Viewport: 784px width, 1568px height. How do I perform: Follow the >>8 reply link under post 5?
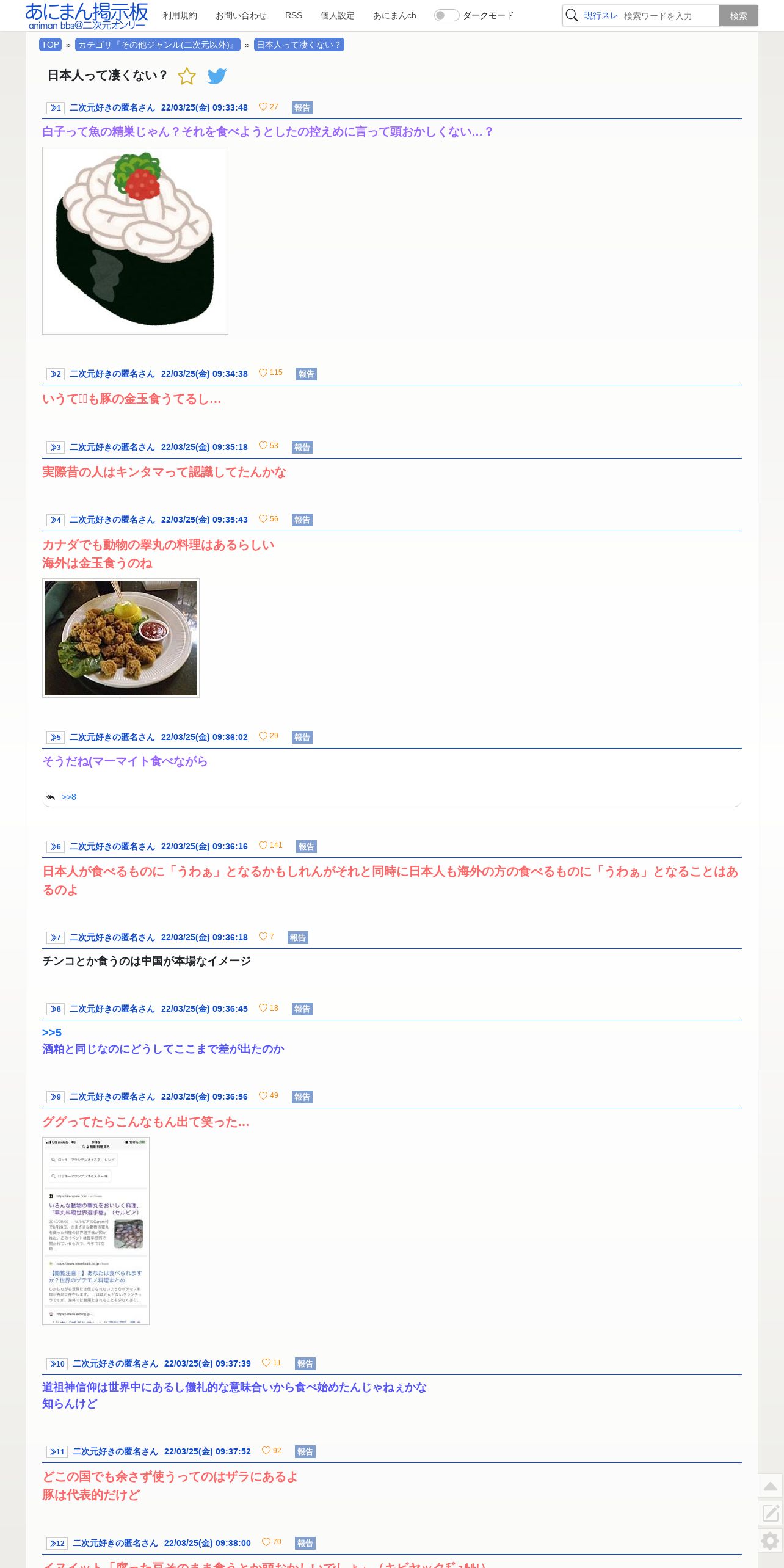(x=69, y=797)
